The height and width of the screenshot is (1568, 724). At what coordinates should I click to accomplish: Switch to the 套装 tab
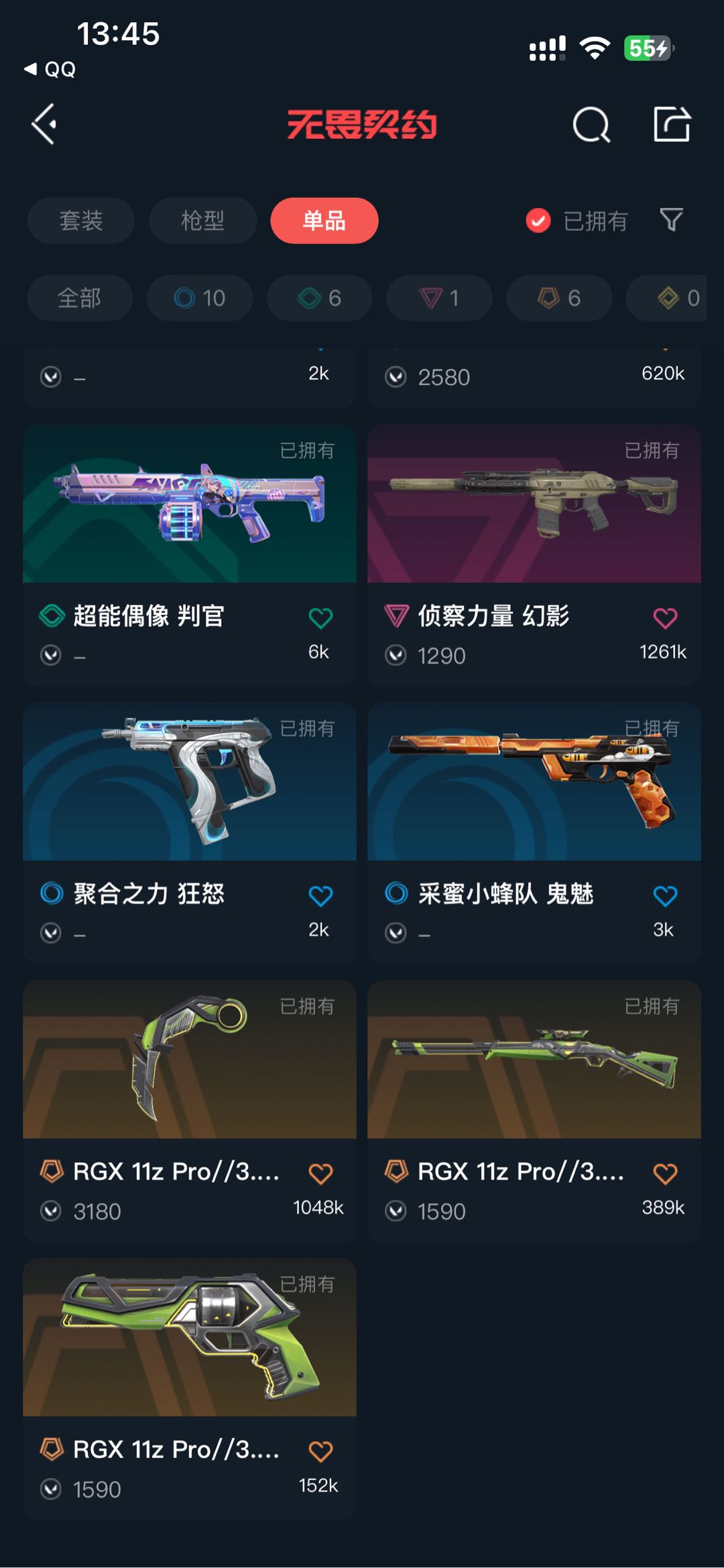pos(81,221)
